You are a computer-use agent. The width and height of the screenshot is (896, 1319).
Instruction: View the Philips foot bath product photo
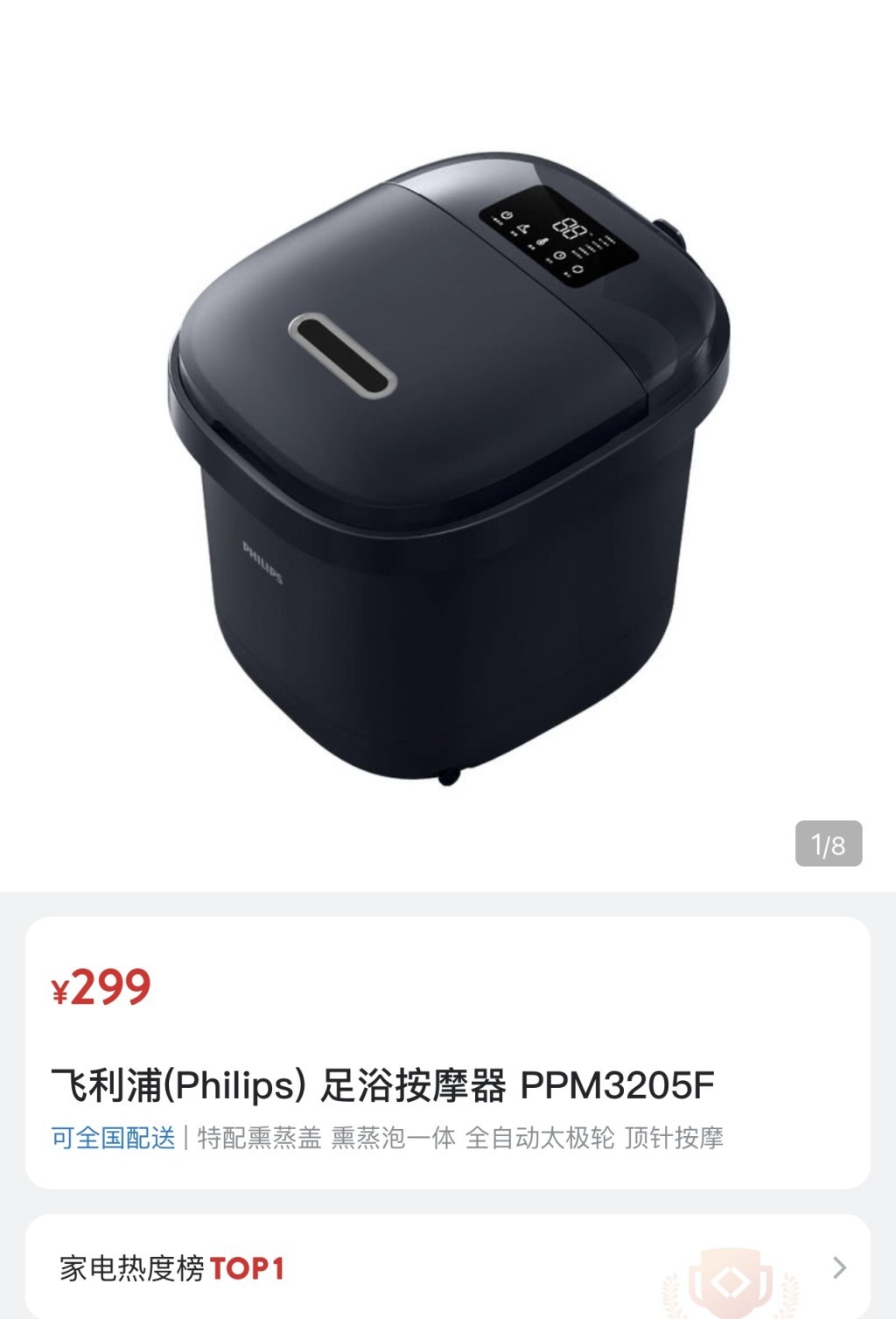pyautogui.click(x=448, y=464)
